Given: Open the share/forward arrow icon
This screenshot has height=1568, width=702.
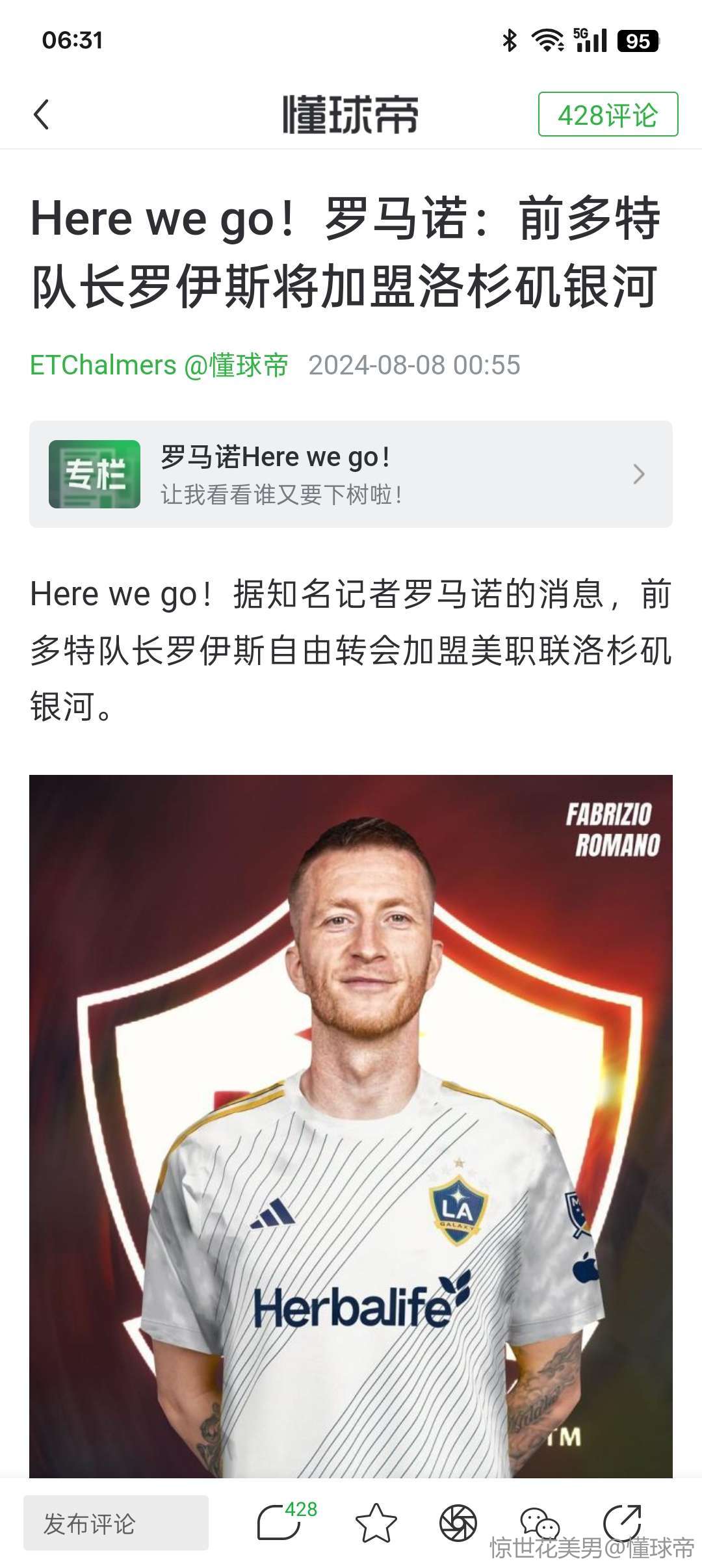Looking at the screenshot, I should 622,1522.
